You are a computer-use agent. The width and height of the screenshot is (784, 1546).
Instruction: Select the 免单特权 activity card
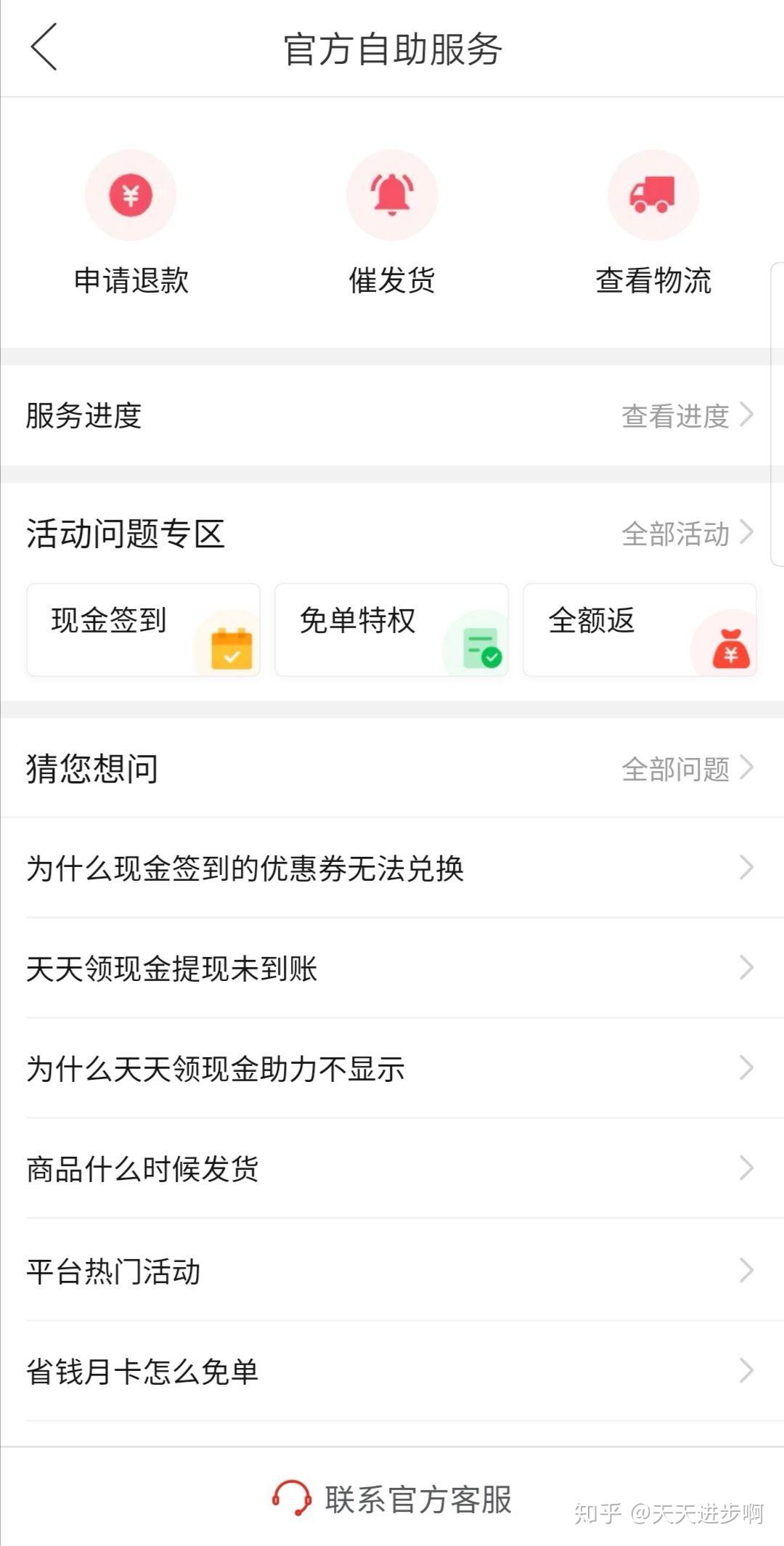point(391,630)
